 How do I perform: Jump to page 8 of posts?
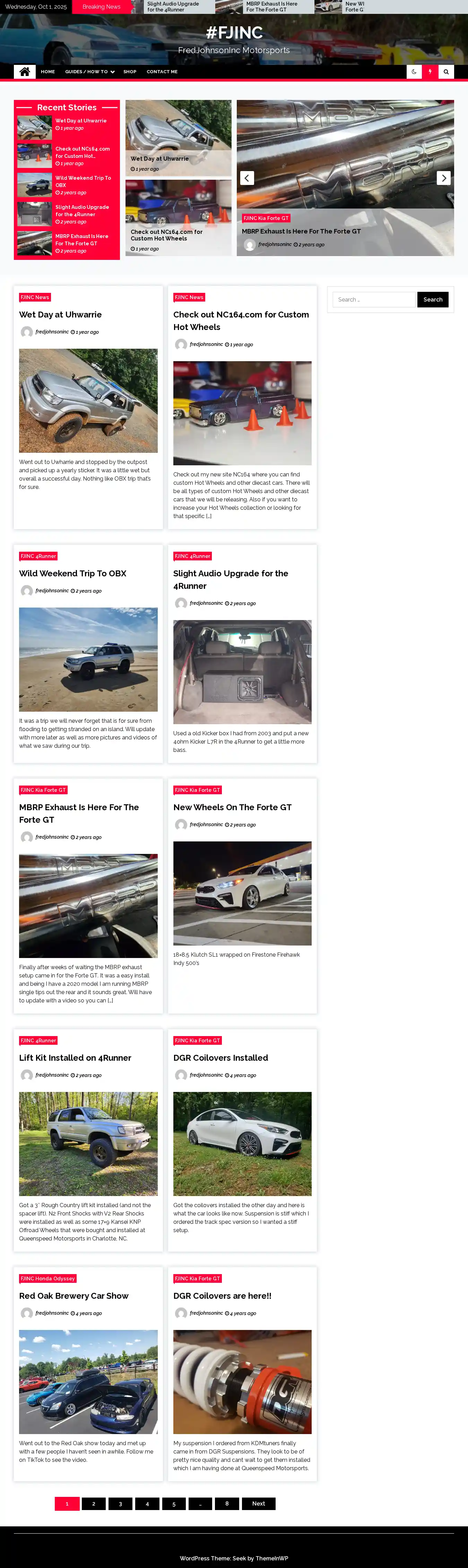(227, 1503)
